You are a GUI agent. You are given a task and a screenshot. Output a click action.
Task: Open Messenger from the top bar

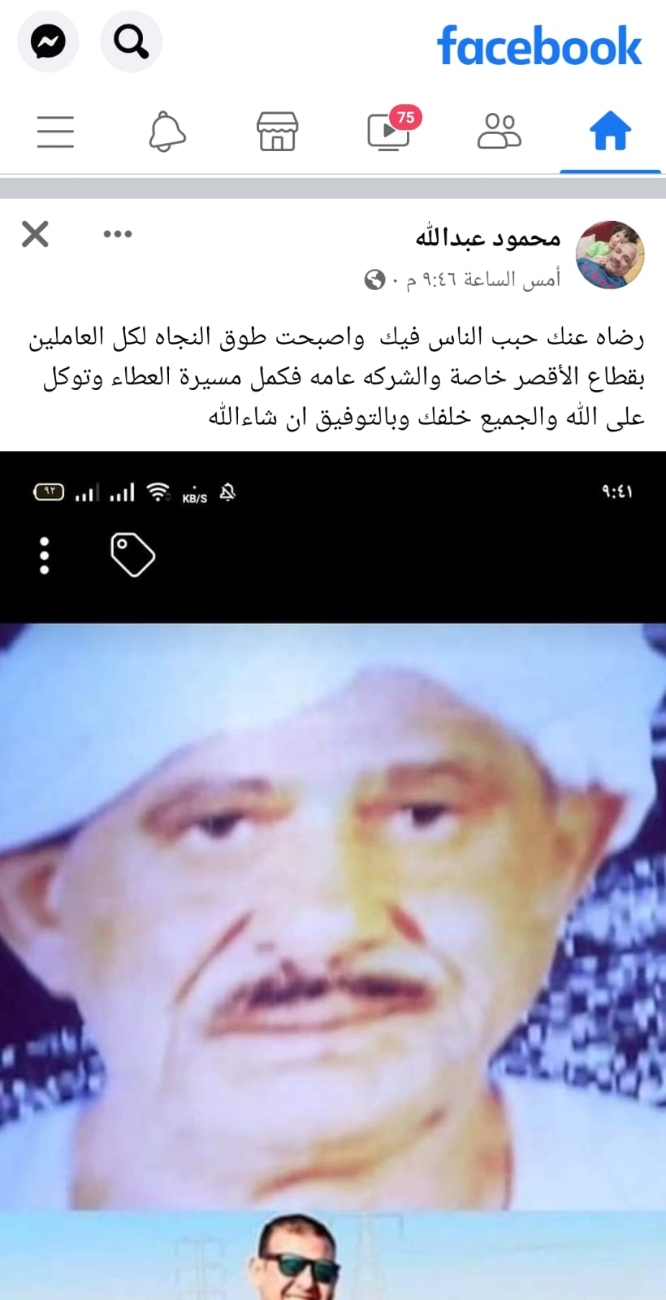pyautogui.click(x=48, y=42)
